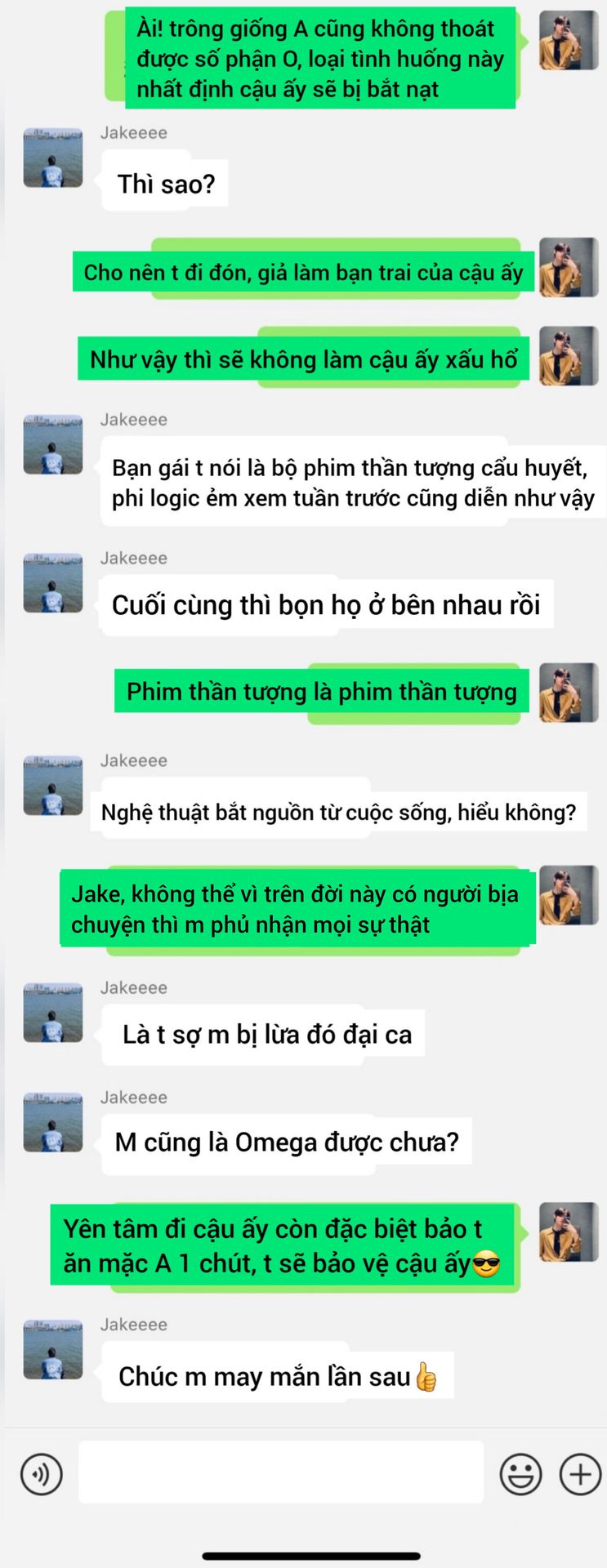Open Jakeeee's profile beside "M cũng là Omega được chưa?"
The height and width of the screenshot is (1568, 607).
[53, 1122]
